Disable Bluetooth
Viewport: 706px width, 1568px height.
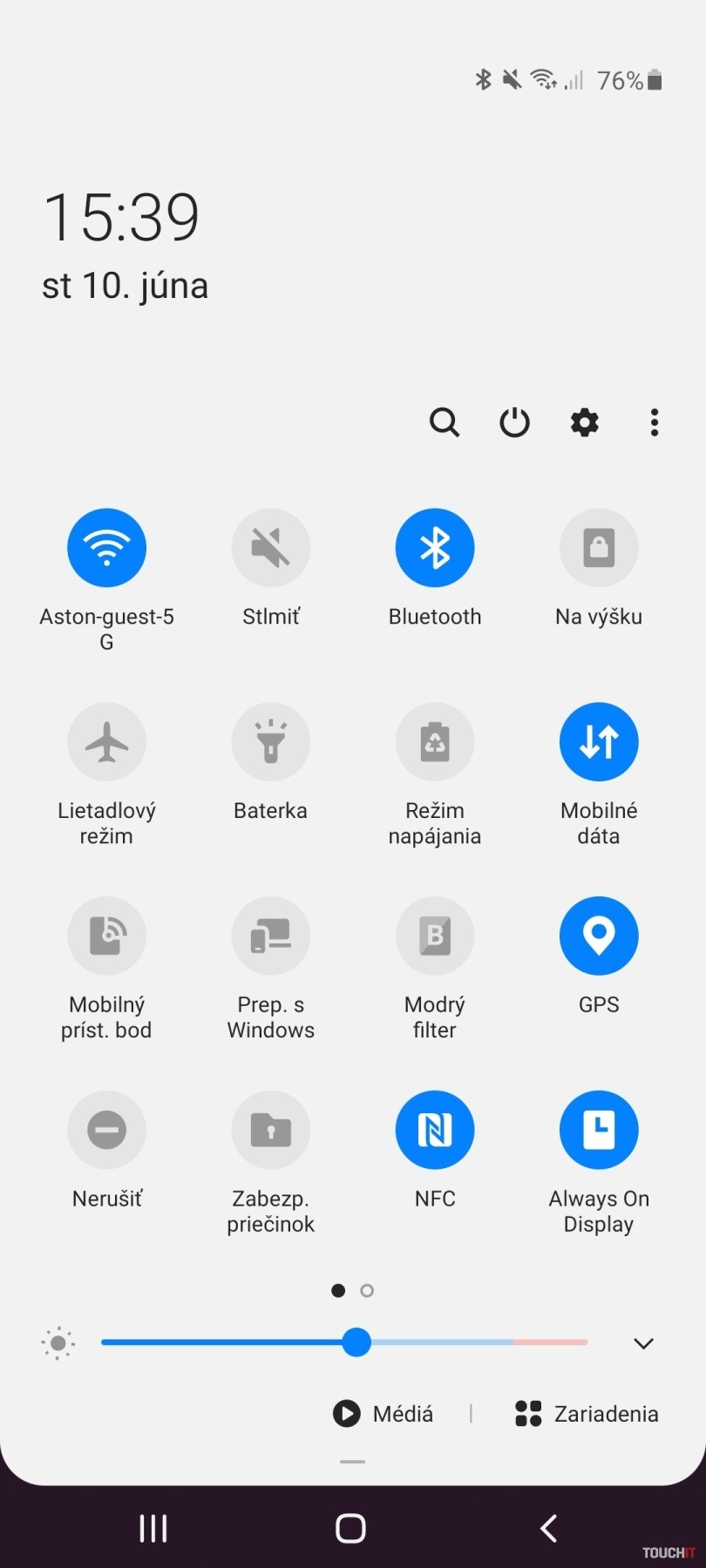pos(434,548)
